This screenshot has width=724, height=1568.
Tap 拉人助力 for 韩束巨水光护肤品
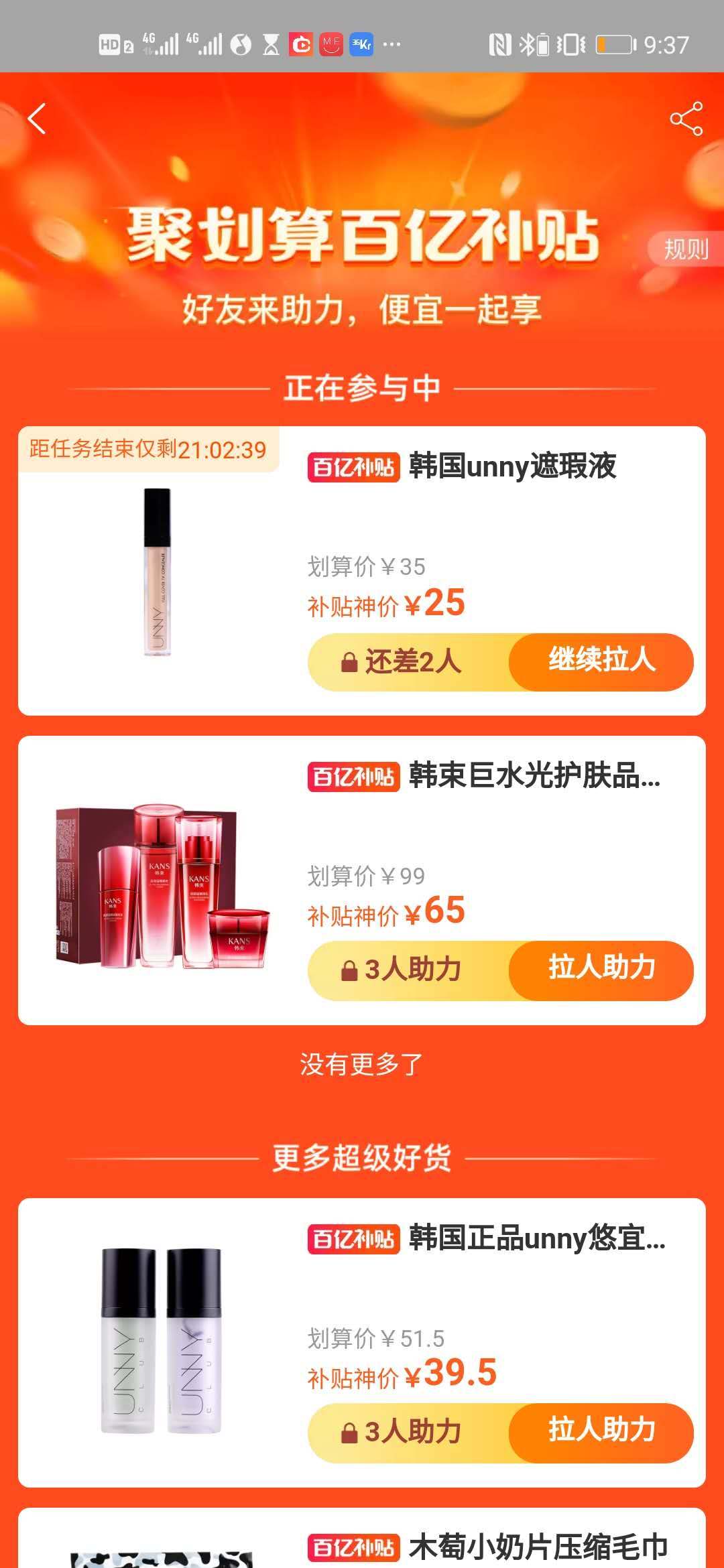coord(601,970)
